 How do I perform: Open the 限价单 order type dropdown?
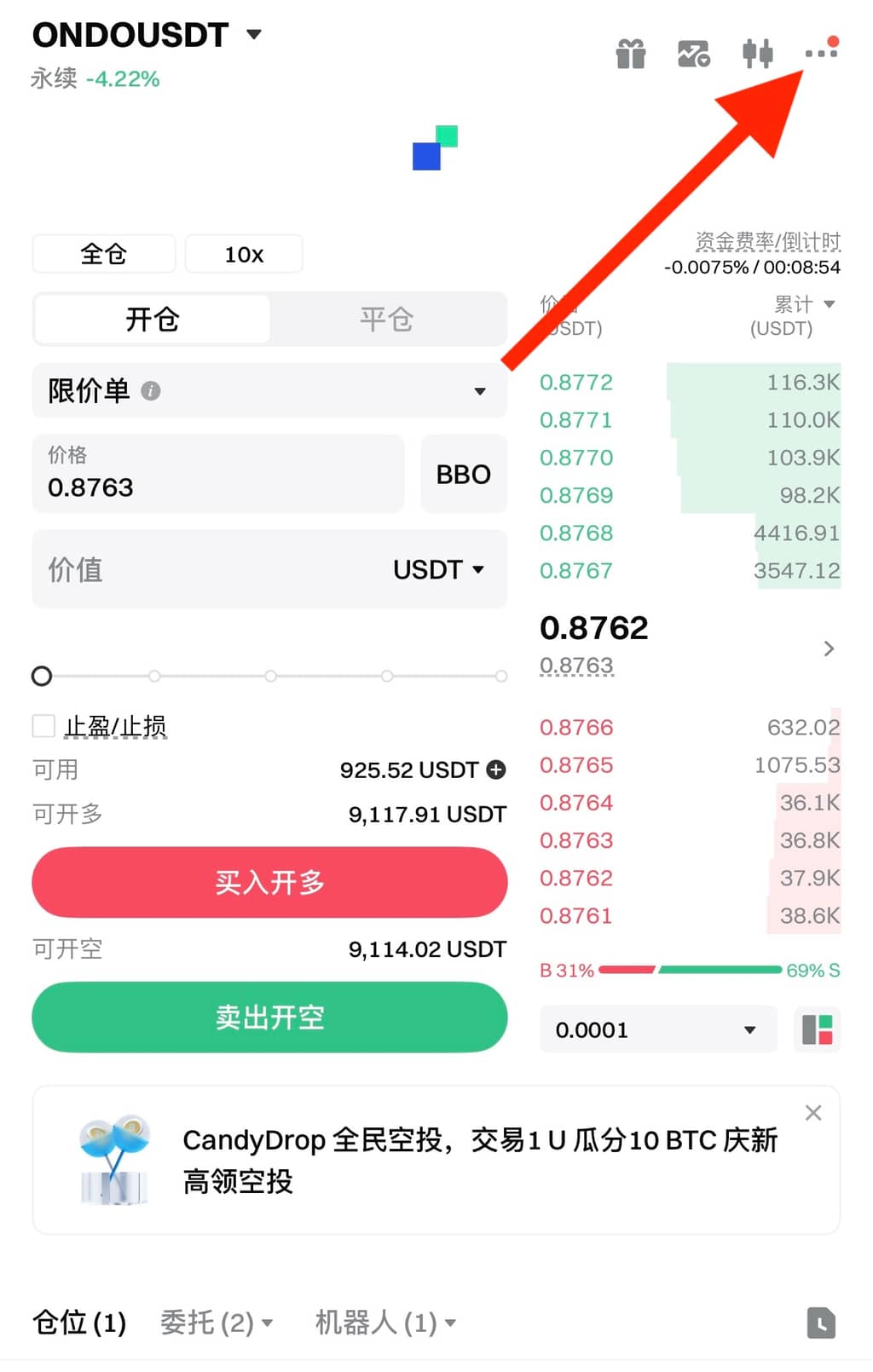269,391
